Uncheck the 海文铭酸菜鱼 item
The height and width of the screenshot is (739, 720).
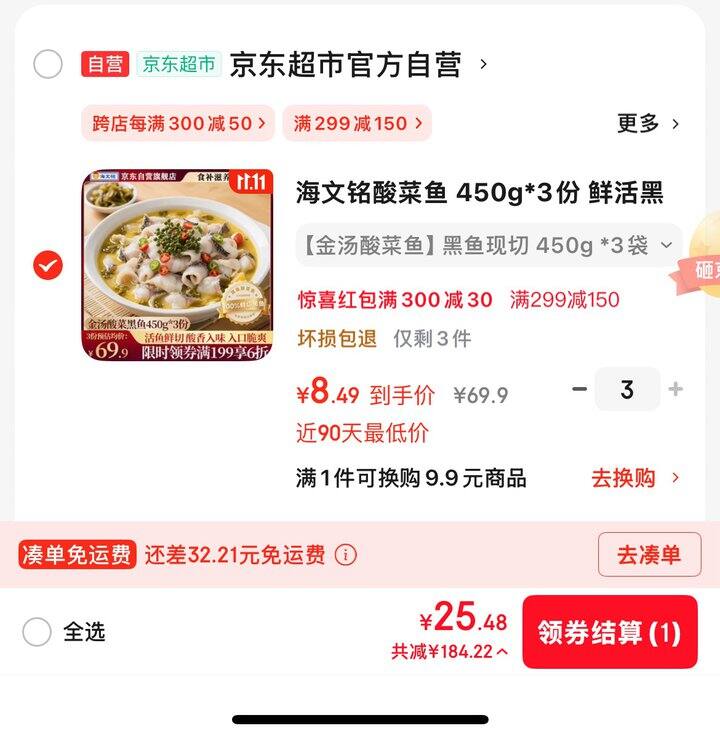click(x=47, y=265)
